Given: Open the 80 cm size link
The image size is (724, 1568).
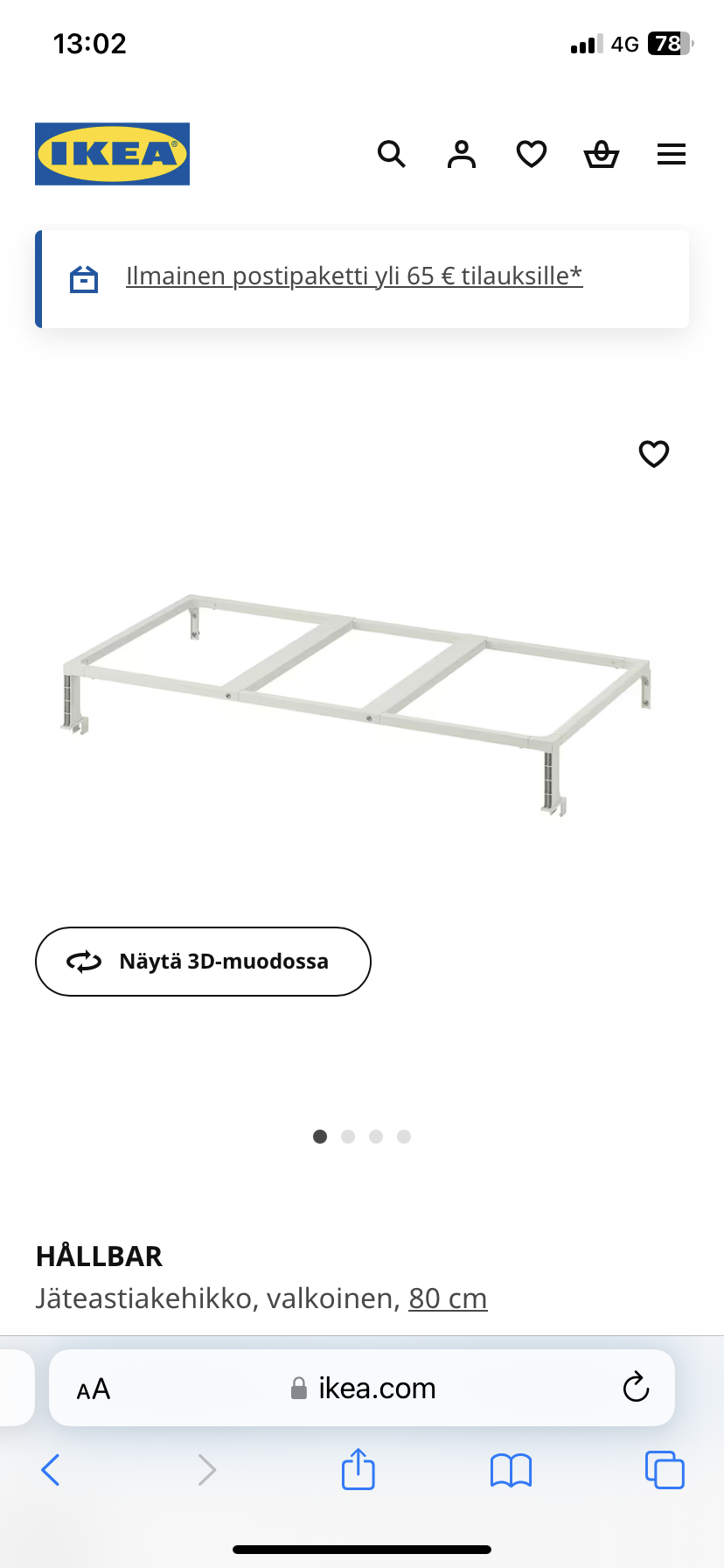Looking at the screenshot, I should click(448, 1298).
